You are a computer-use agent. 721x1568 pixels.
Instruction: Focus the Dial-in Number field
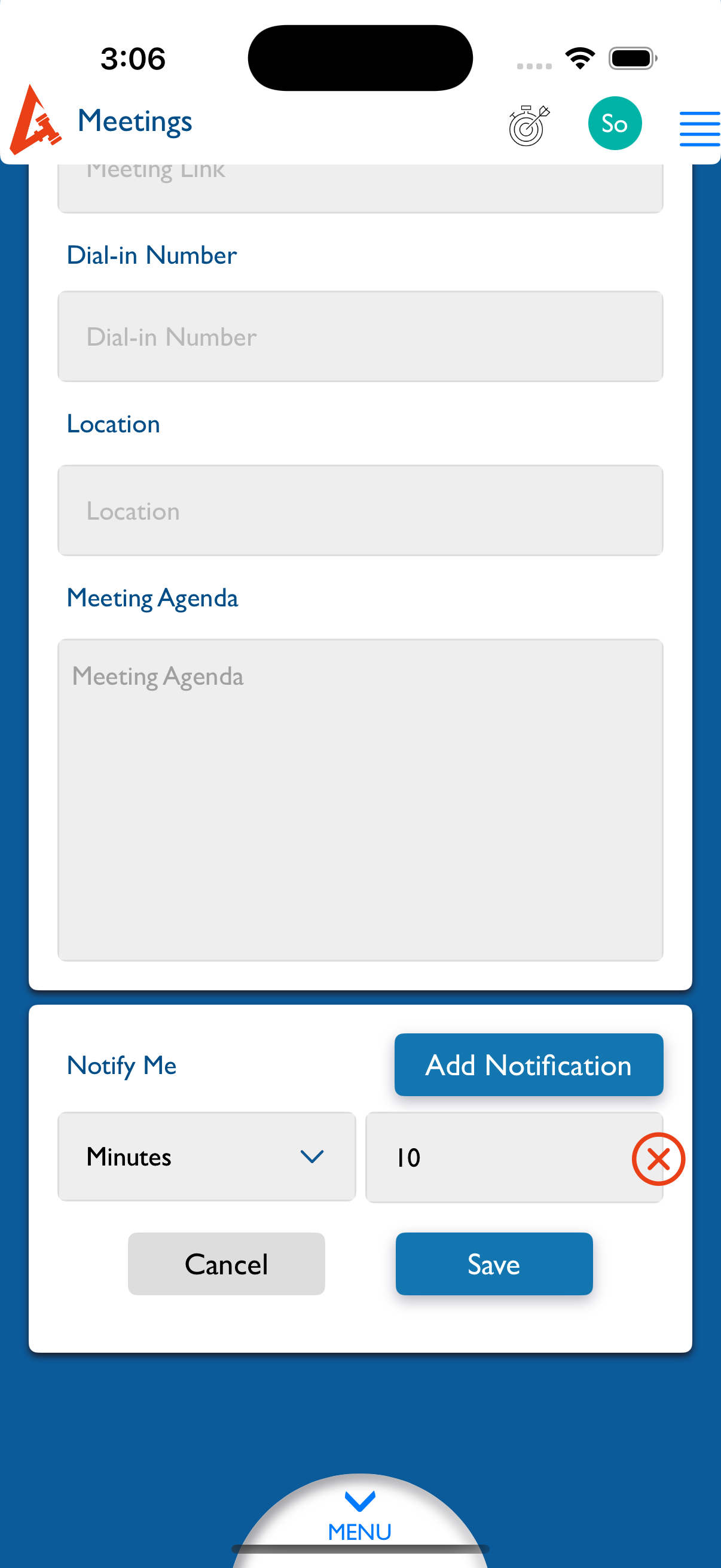point(359,337)
